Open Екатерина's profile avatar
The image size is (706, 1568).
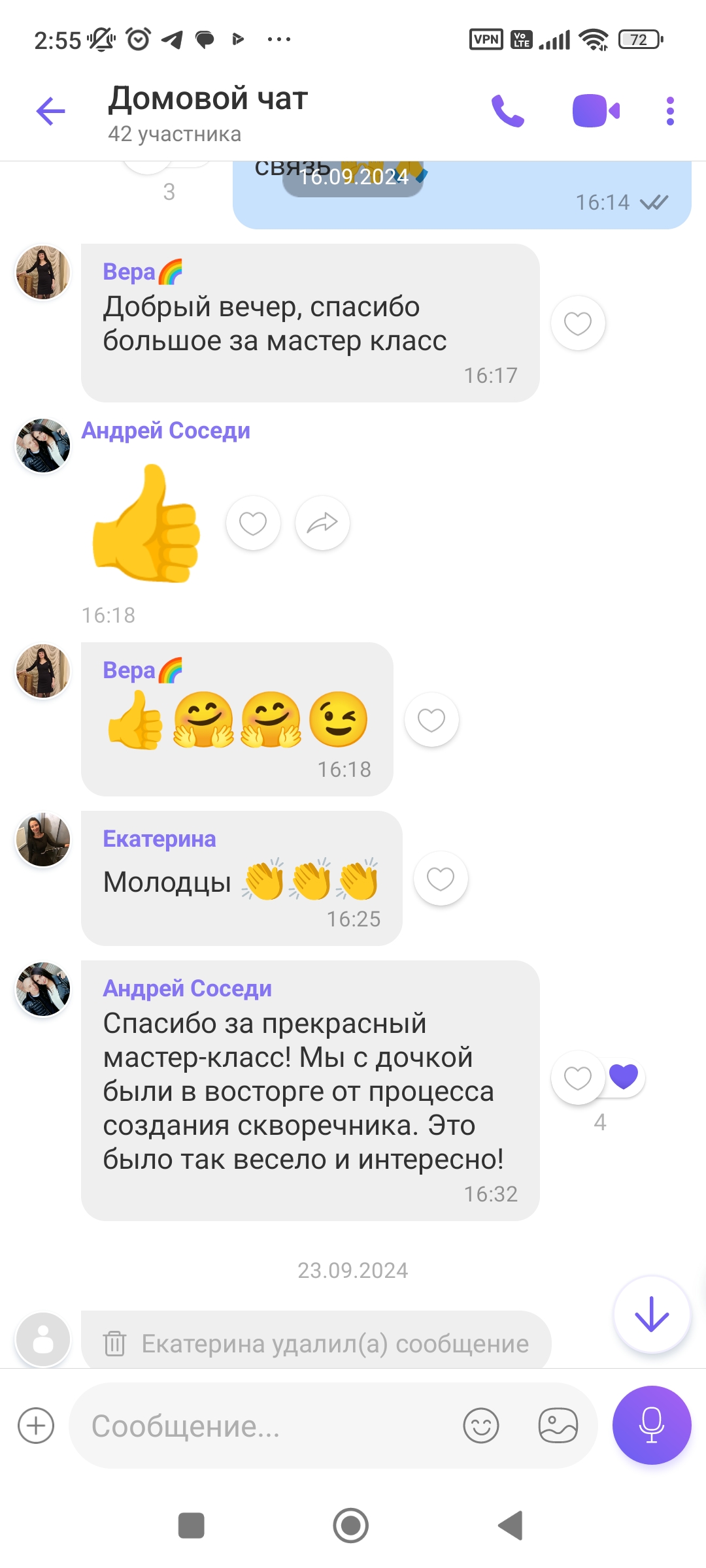43,840
